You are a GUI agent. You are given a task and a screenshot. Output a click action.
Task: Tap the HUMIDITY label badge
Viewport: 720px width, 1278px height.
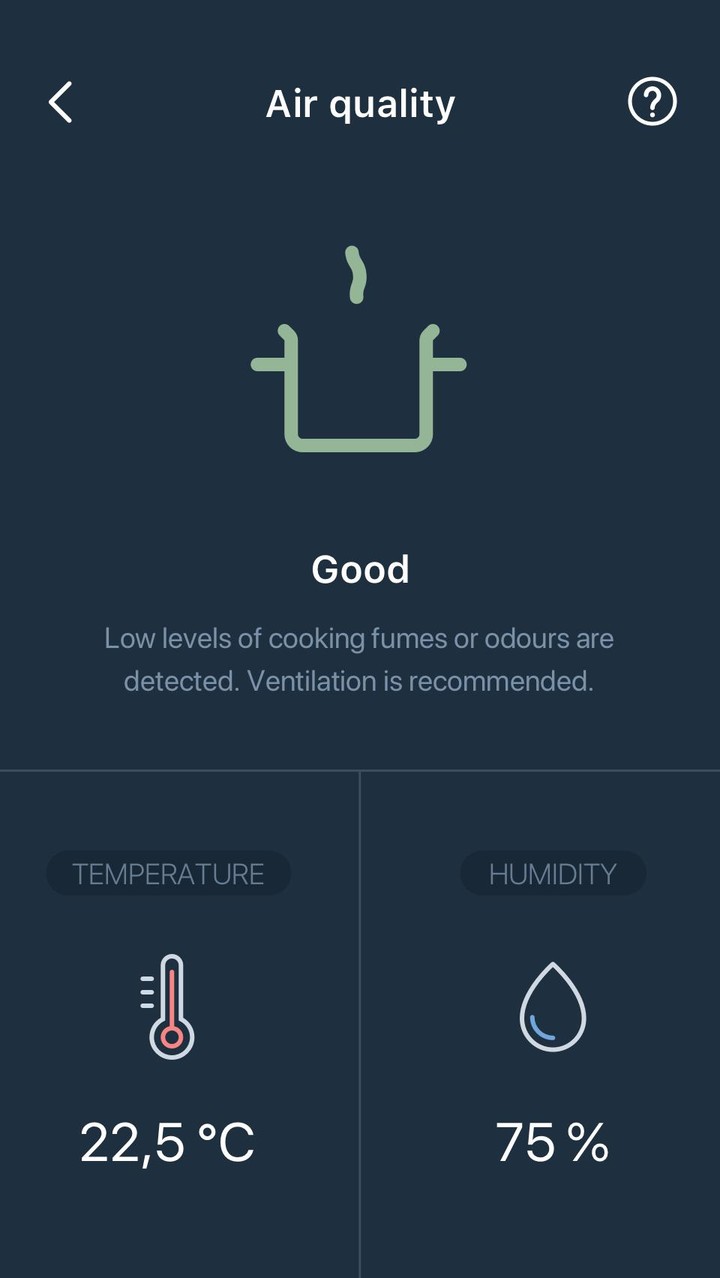click(x=553, y=872)
